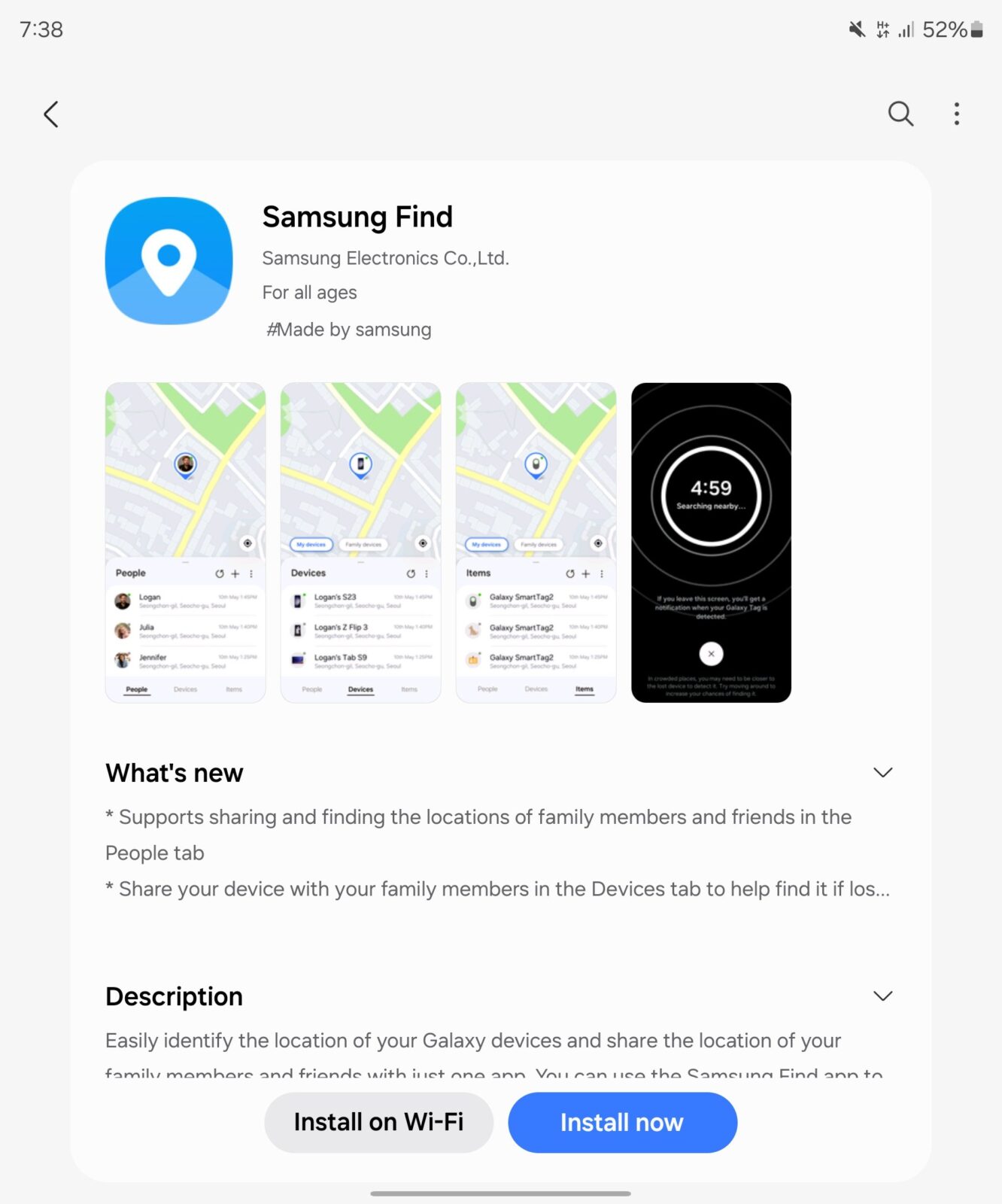The image size is (1002, 1204).
Task: Open the Items tab preview screenshot
Action: 536,543
